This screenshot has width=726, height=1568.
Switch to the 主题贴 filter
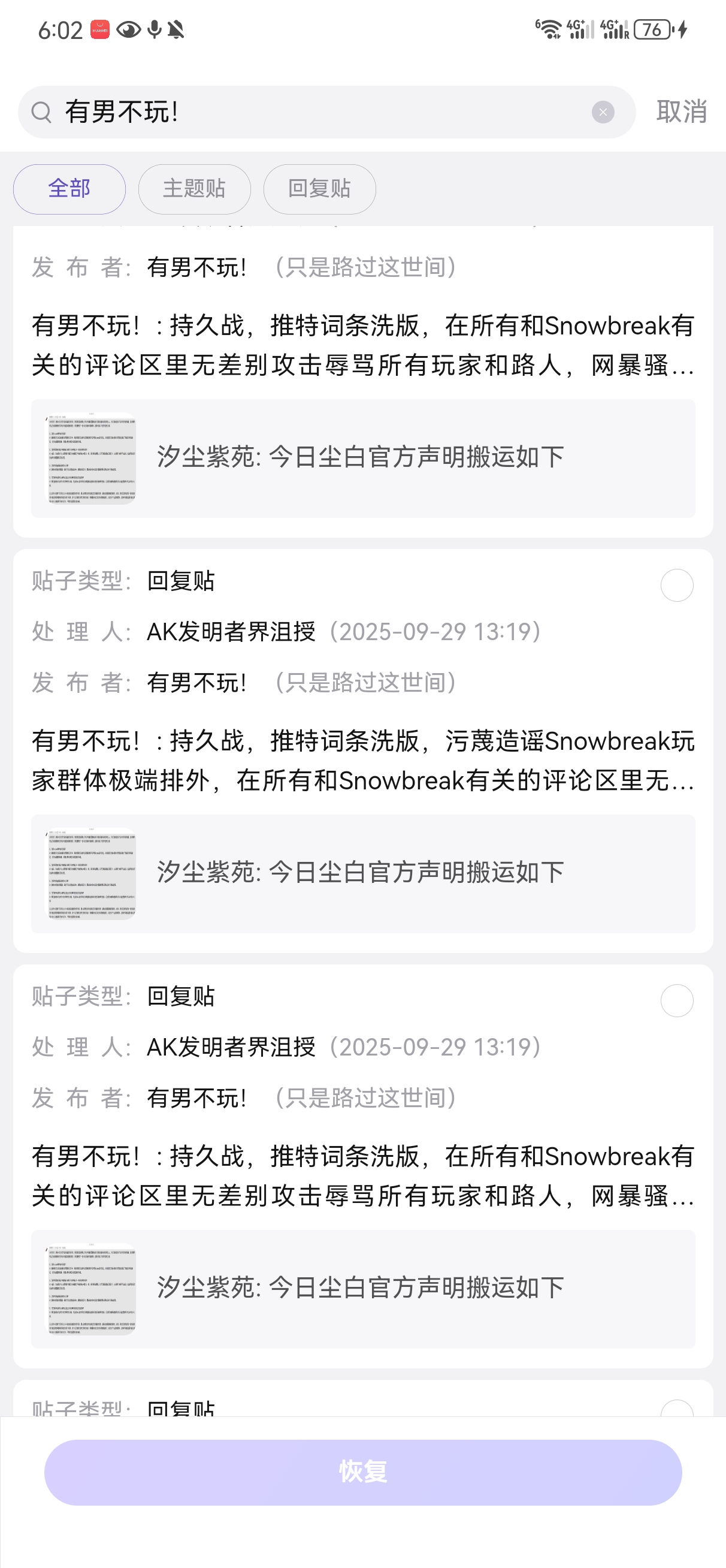(194, 189)
